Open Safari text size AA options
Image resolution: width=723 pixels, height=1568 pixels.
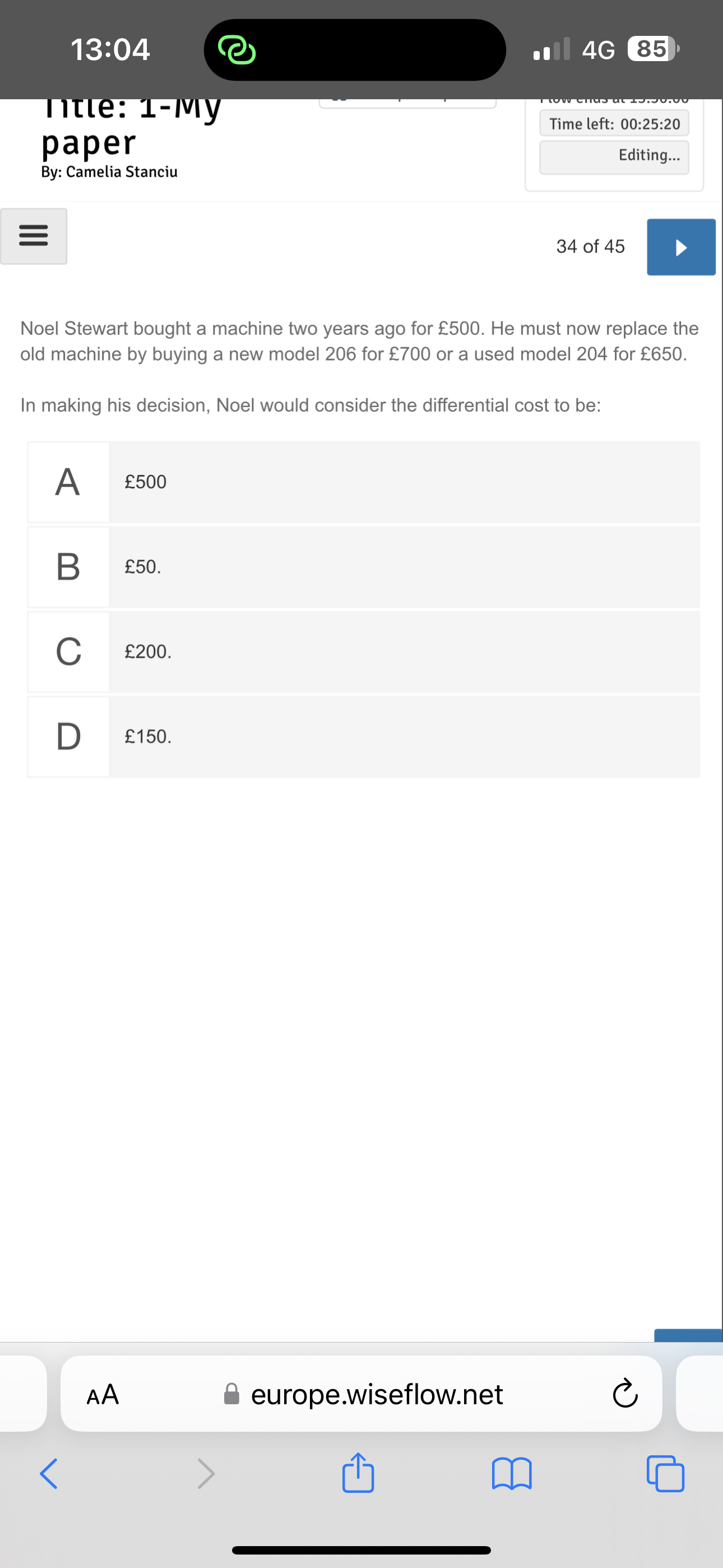103,1394
